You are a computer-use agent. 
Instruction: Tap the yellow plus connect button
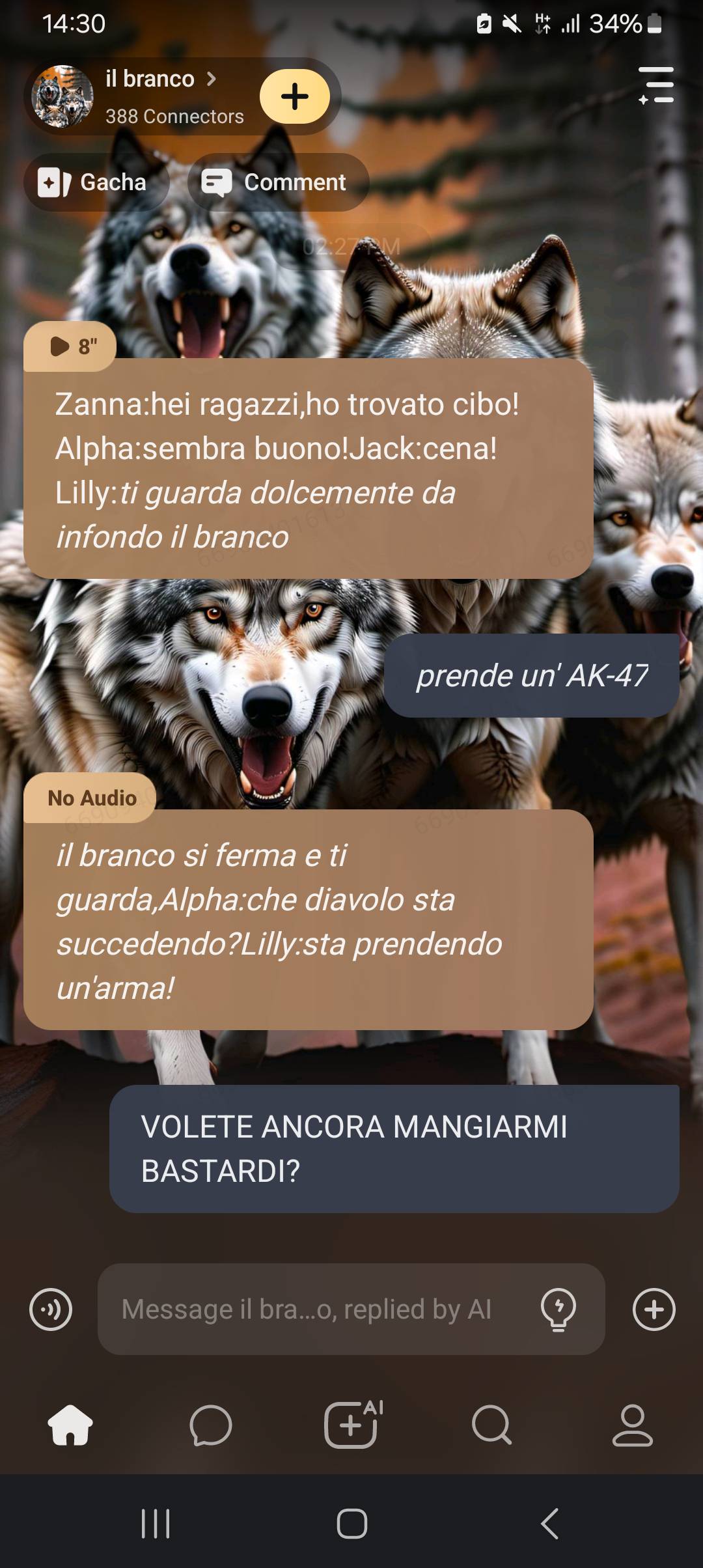295,96
